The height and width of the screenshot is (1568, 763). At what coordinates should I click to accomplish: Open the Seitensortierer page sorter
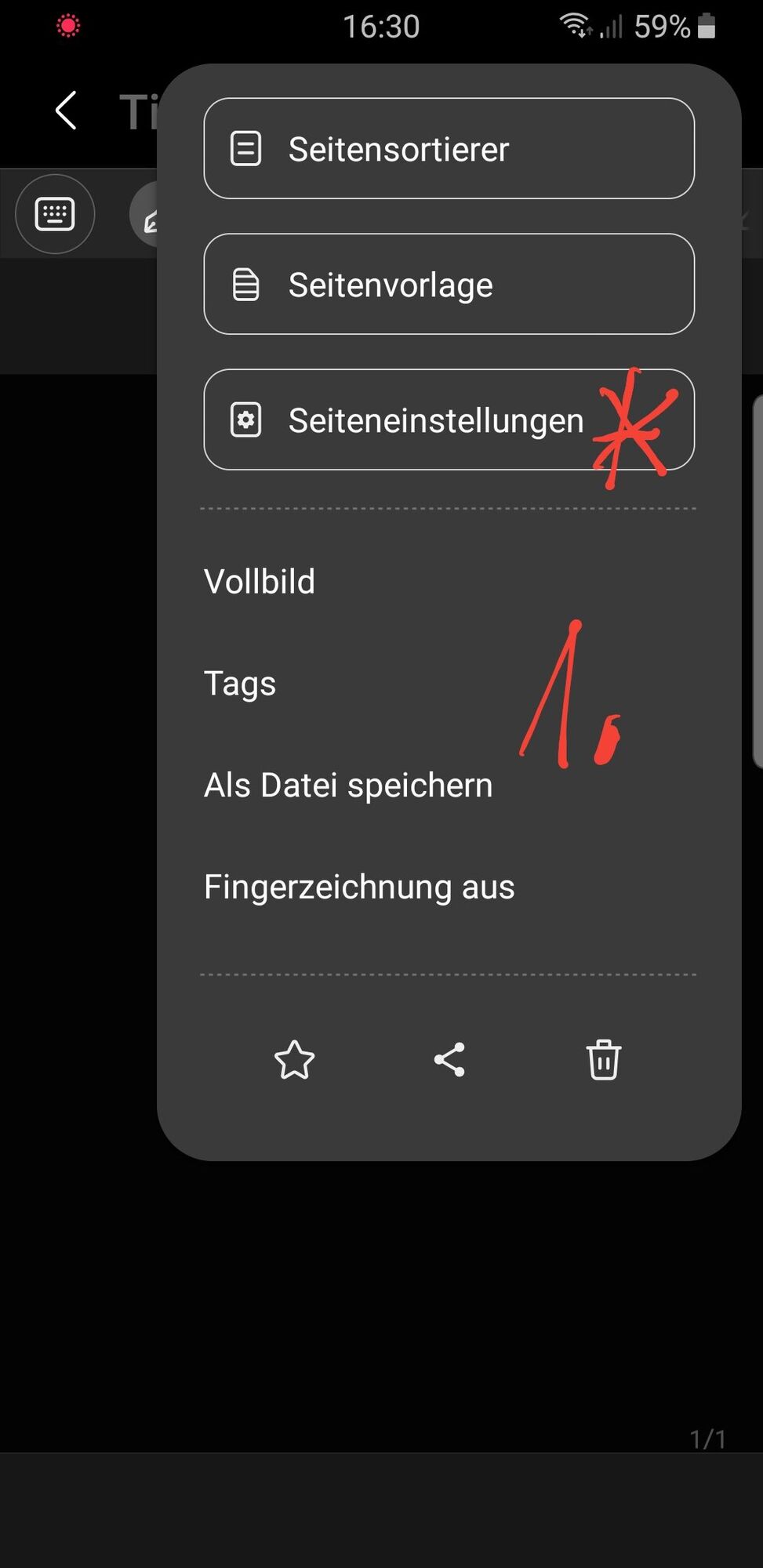click(x=449, y=149)
